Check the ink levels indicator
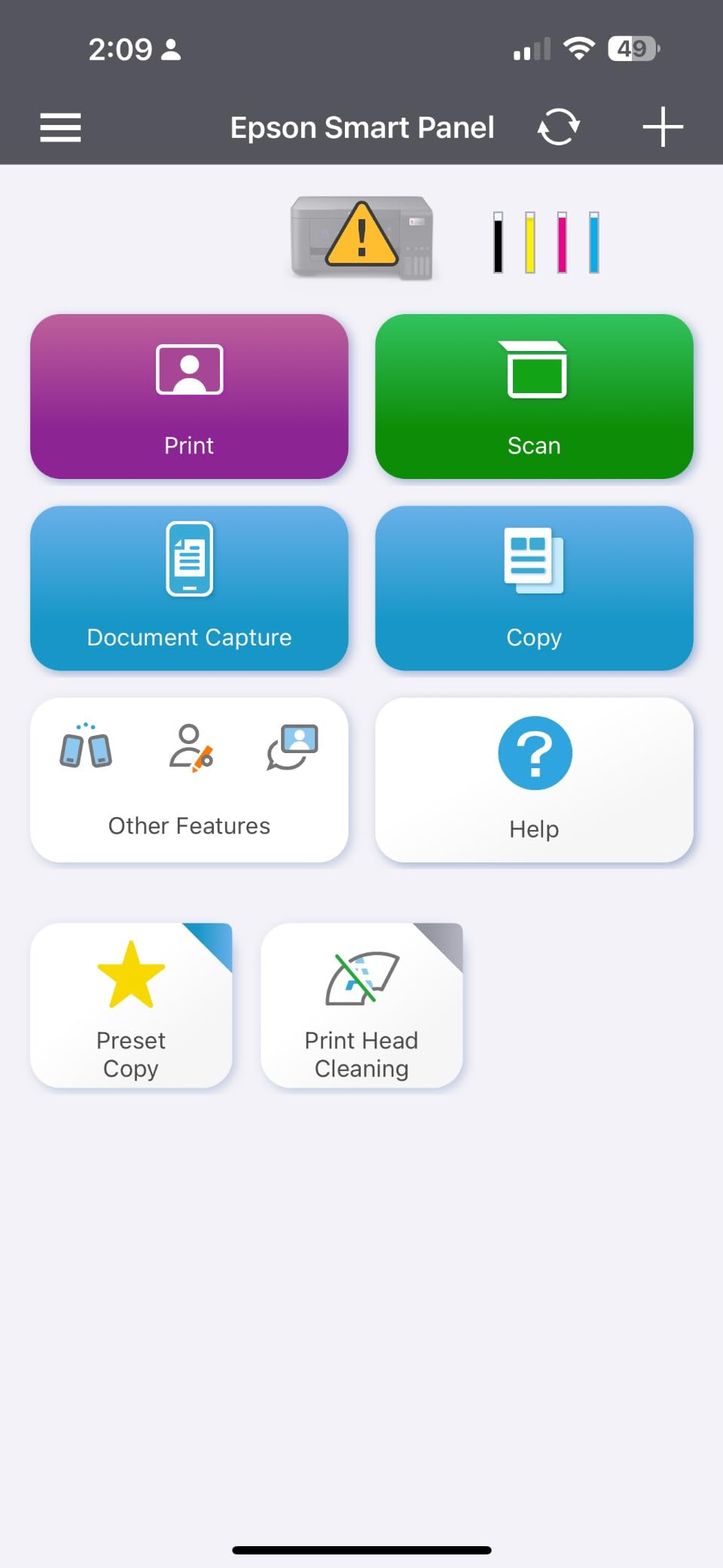This screenshot has height=1568, width=723. coord(546,243)
